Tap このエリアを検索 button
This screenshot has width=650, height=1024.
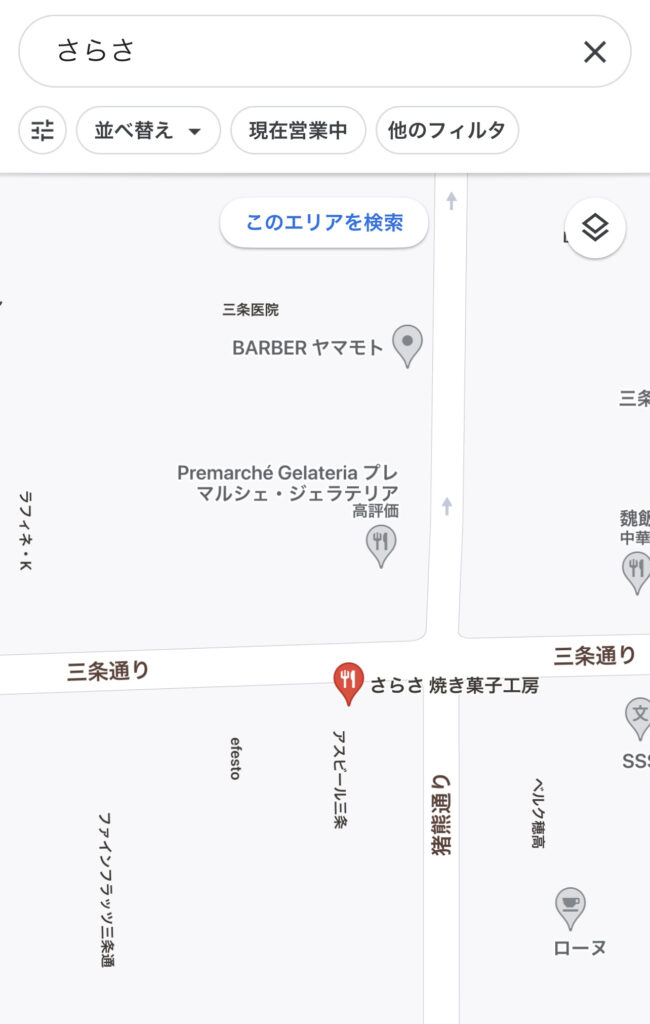coord(324,222)
